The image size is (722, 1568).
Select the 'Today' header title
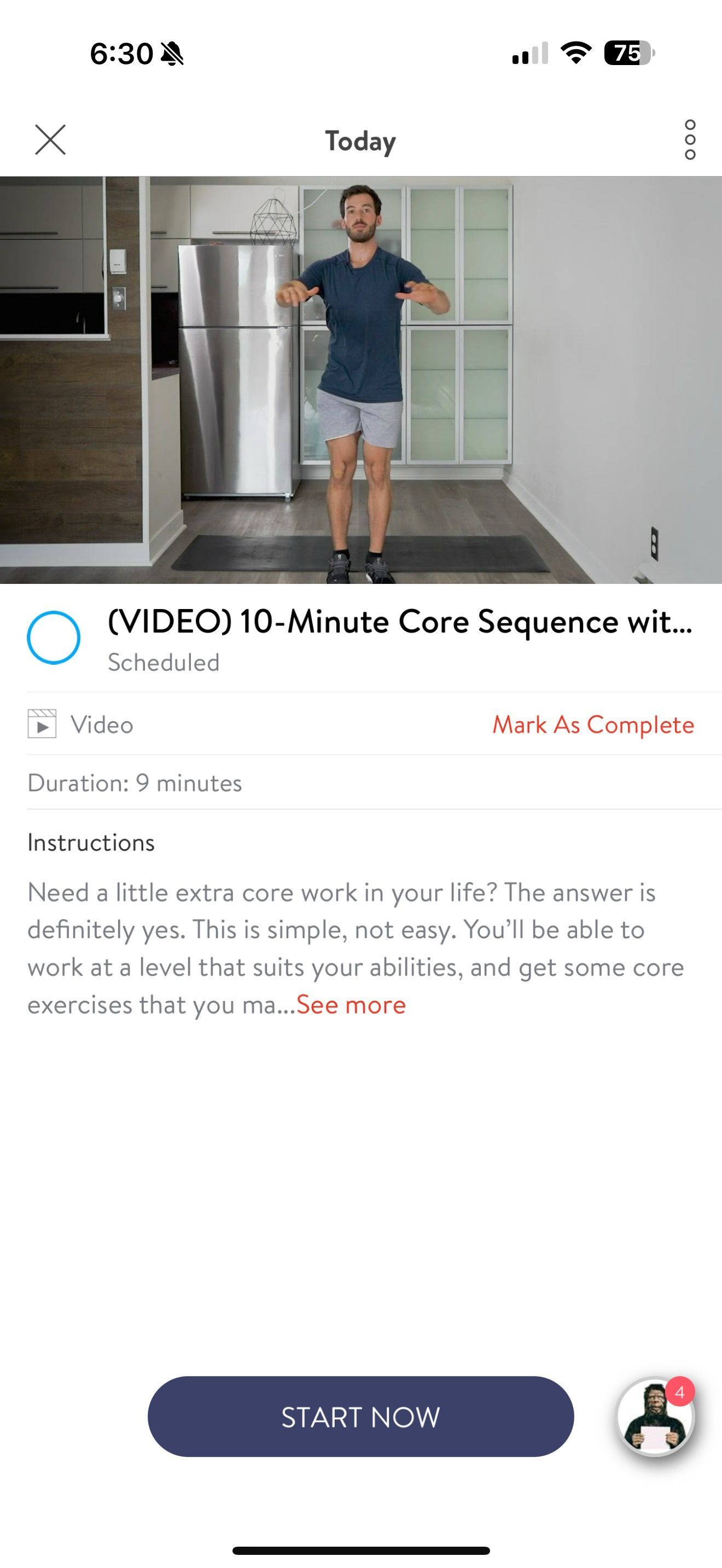tap(360, 141)
